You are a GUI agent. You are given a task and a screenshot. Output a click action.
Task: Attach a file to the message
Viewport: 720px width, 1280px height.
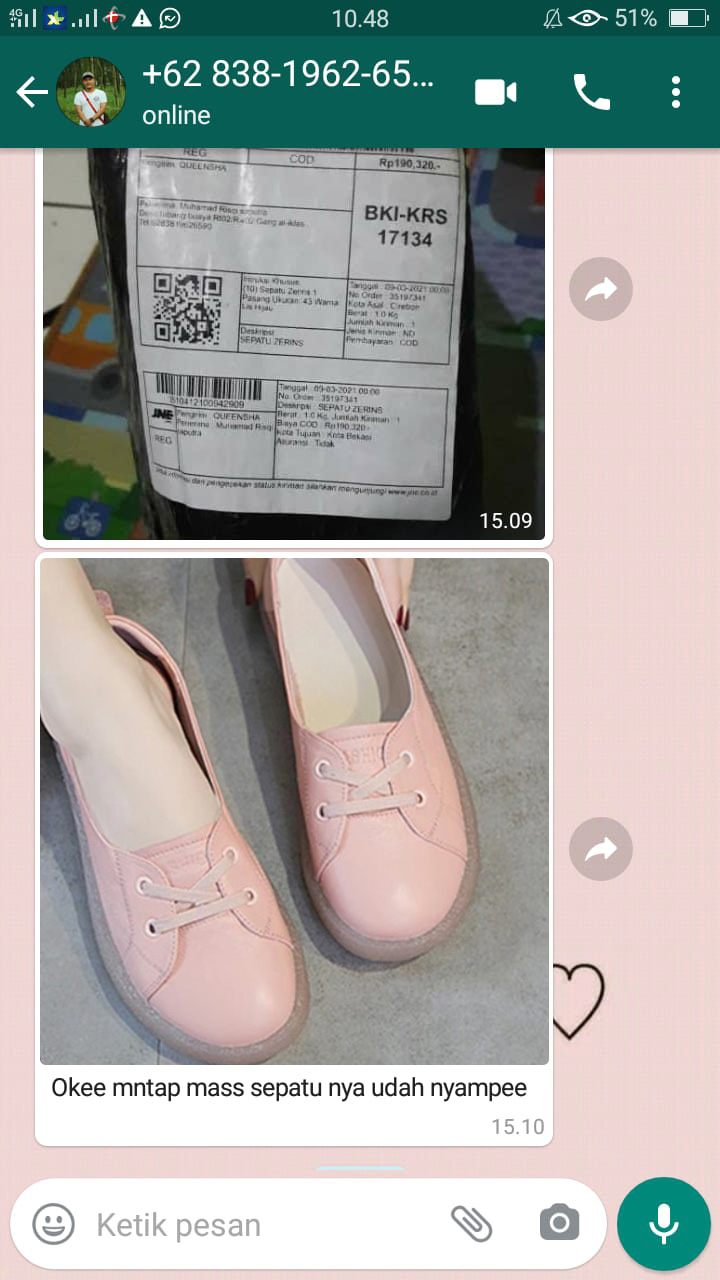coord(471,1223)
